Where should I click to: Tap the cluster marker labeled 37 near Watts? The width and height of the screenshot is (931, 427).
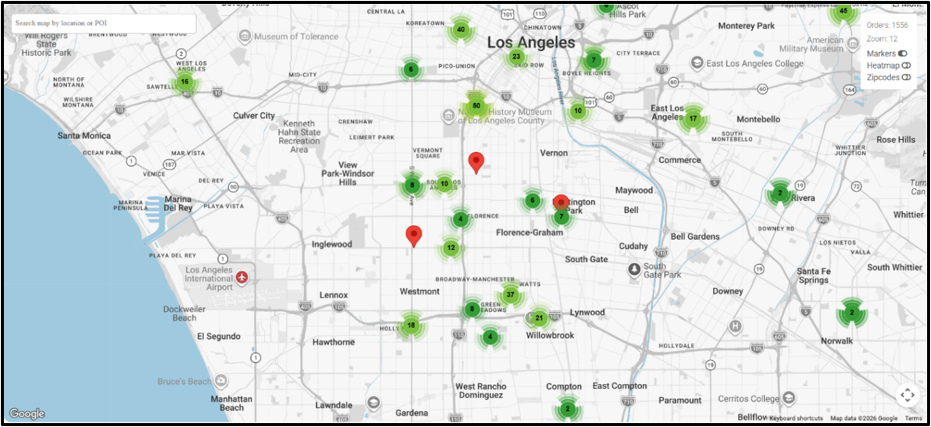click(x=510, y=295)
